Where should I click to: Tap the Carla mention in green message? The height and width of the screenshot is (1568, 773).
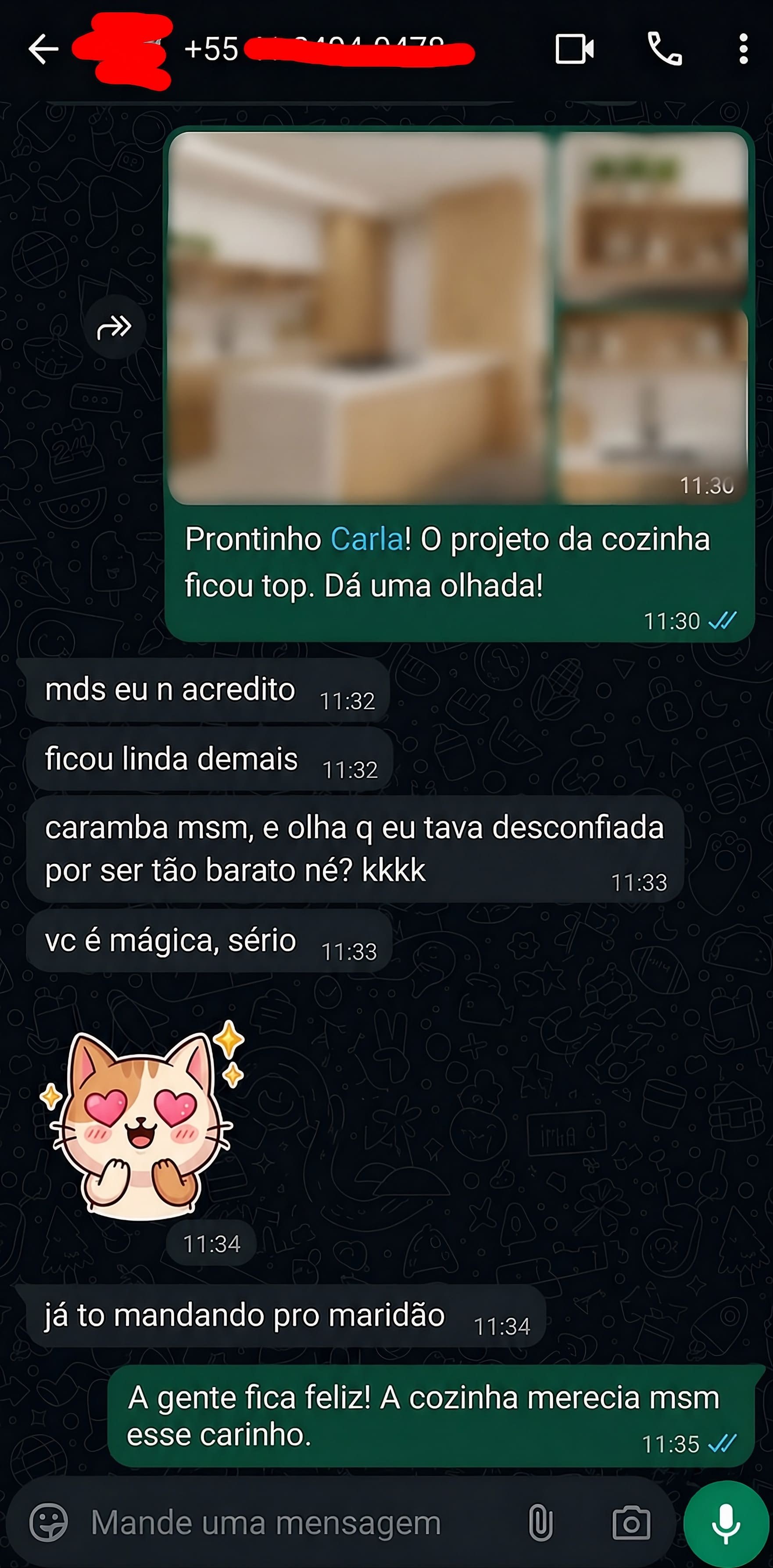coord(367,538)
